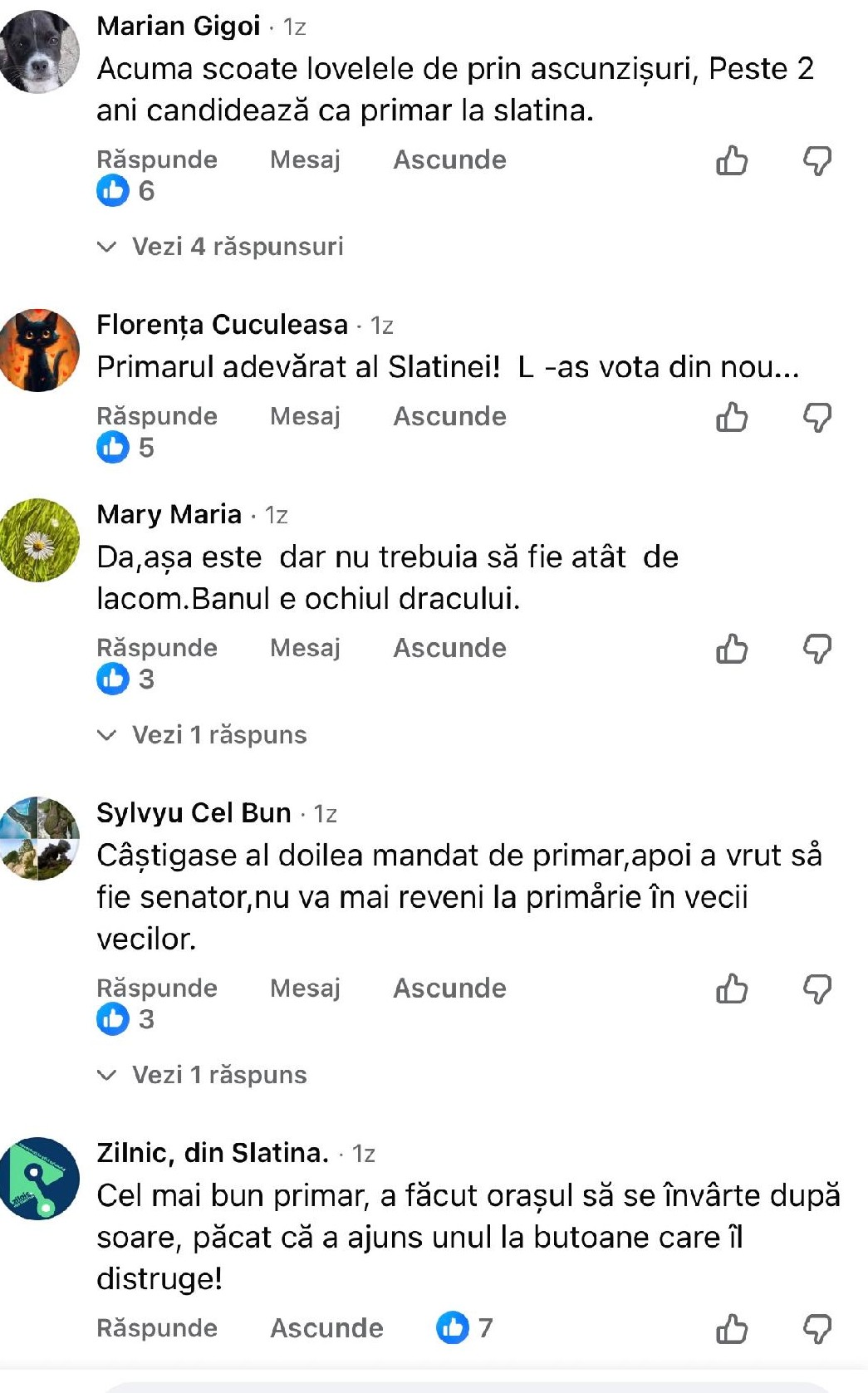Reply to Sylvyu Cel Bun's comment

[157, 988]
